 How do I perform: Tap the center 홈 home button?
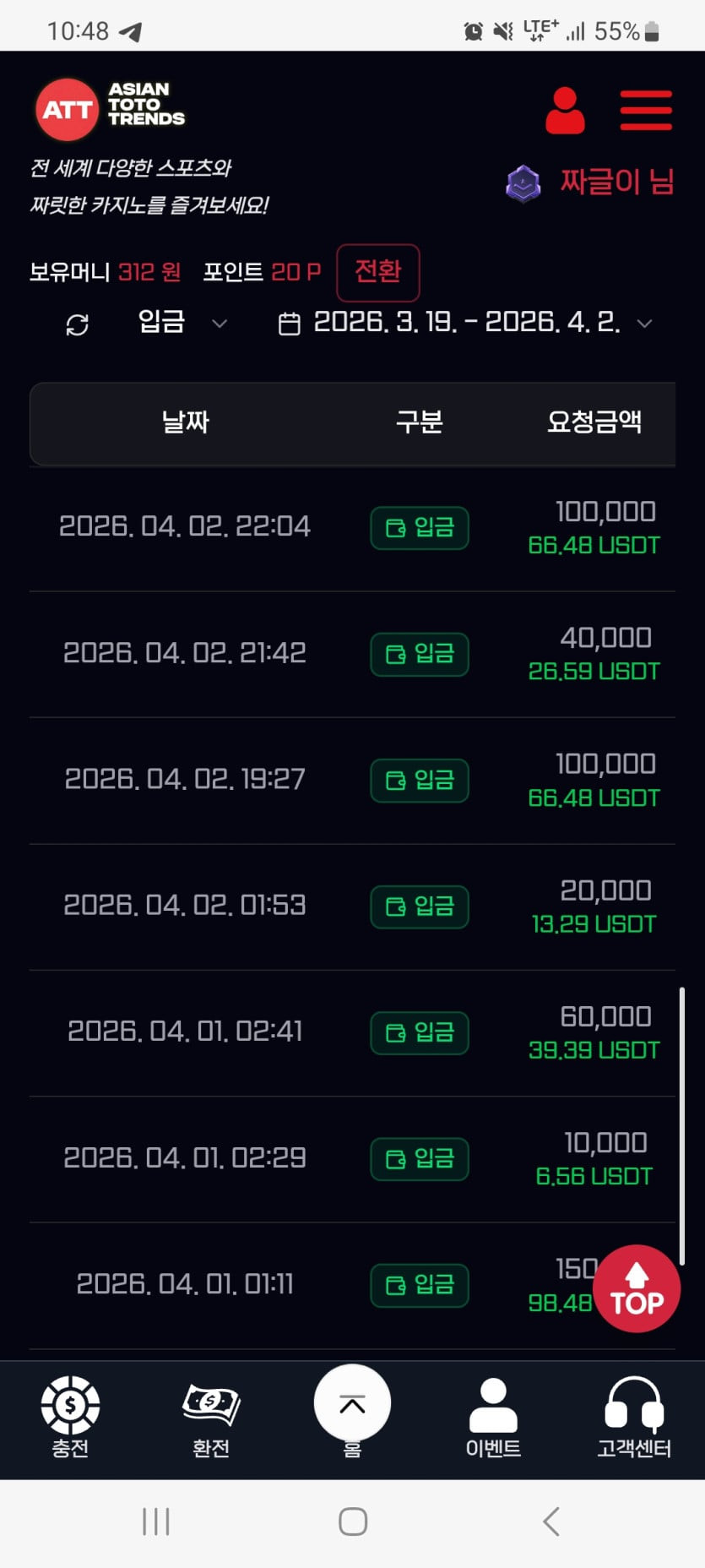(x=352, y=1405)
